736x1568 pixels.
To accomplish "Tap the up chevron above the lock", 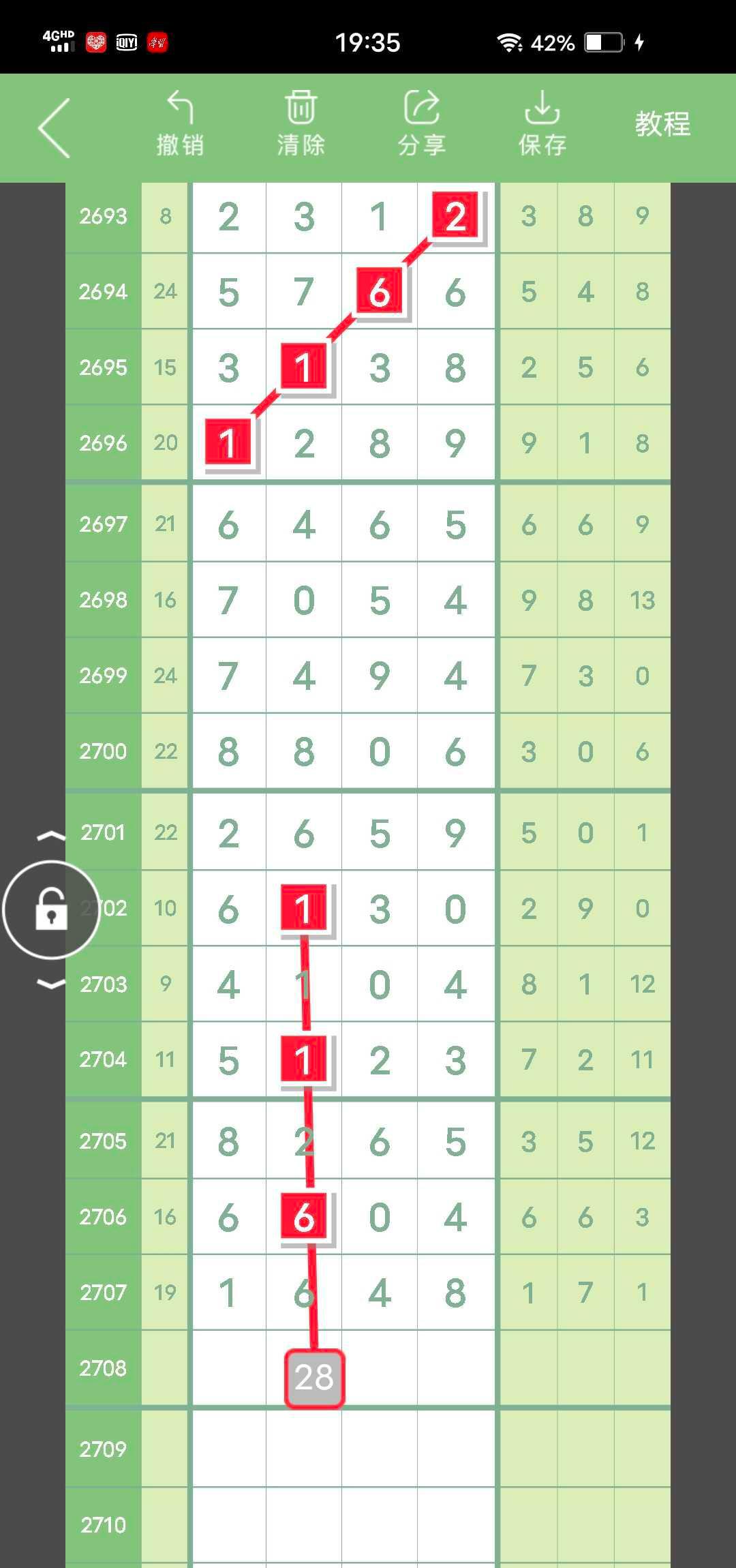I will (51, 836).
